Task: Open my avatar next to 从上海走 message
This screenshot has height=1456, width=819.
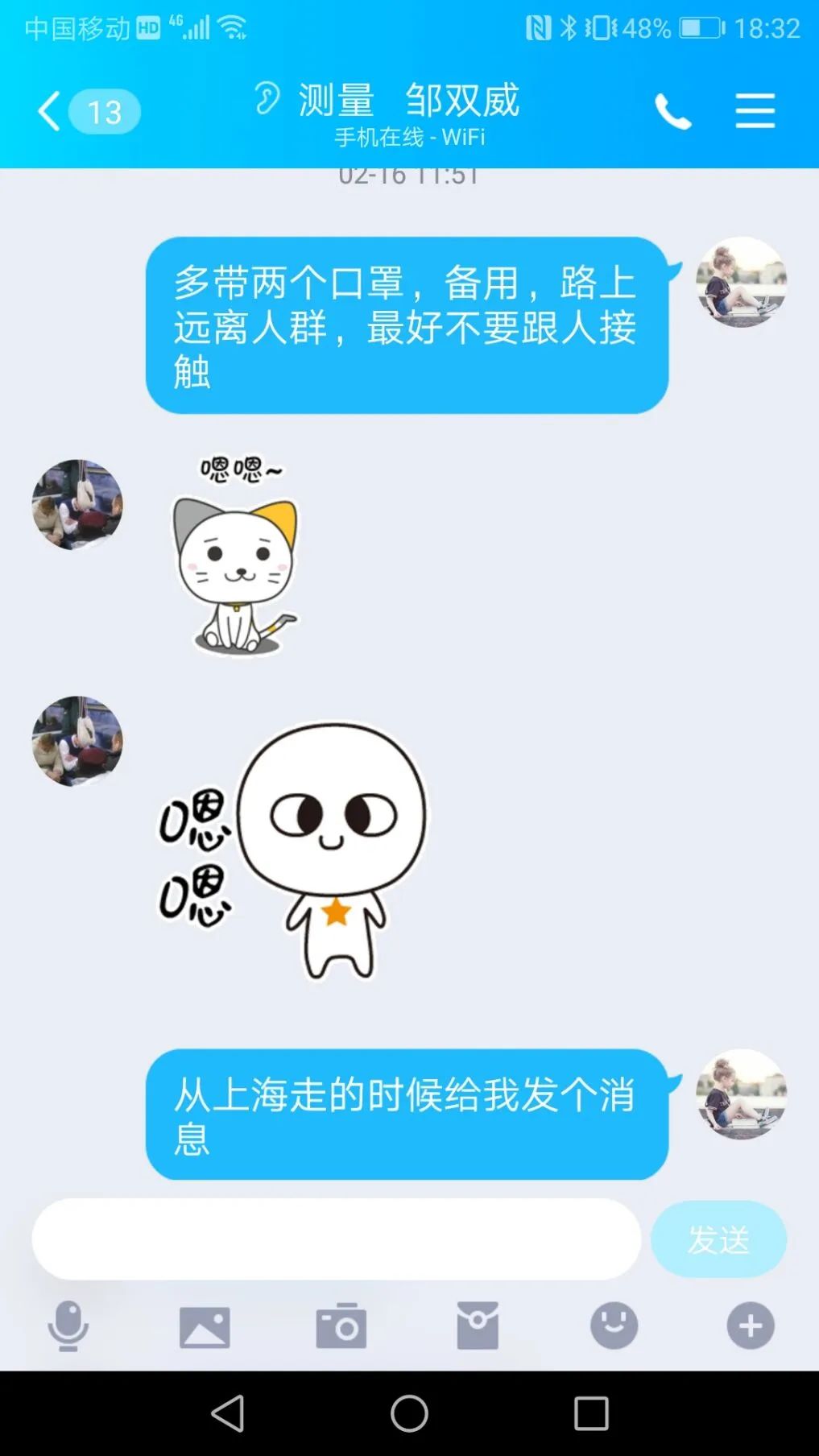Action: (x=741, y=1094)
